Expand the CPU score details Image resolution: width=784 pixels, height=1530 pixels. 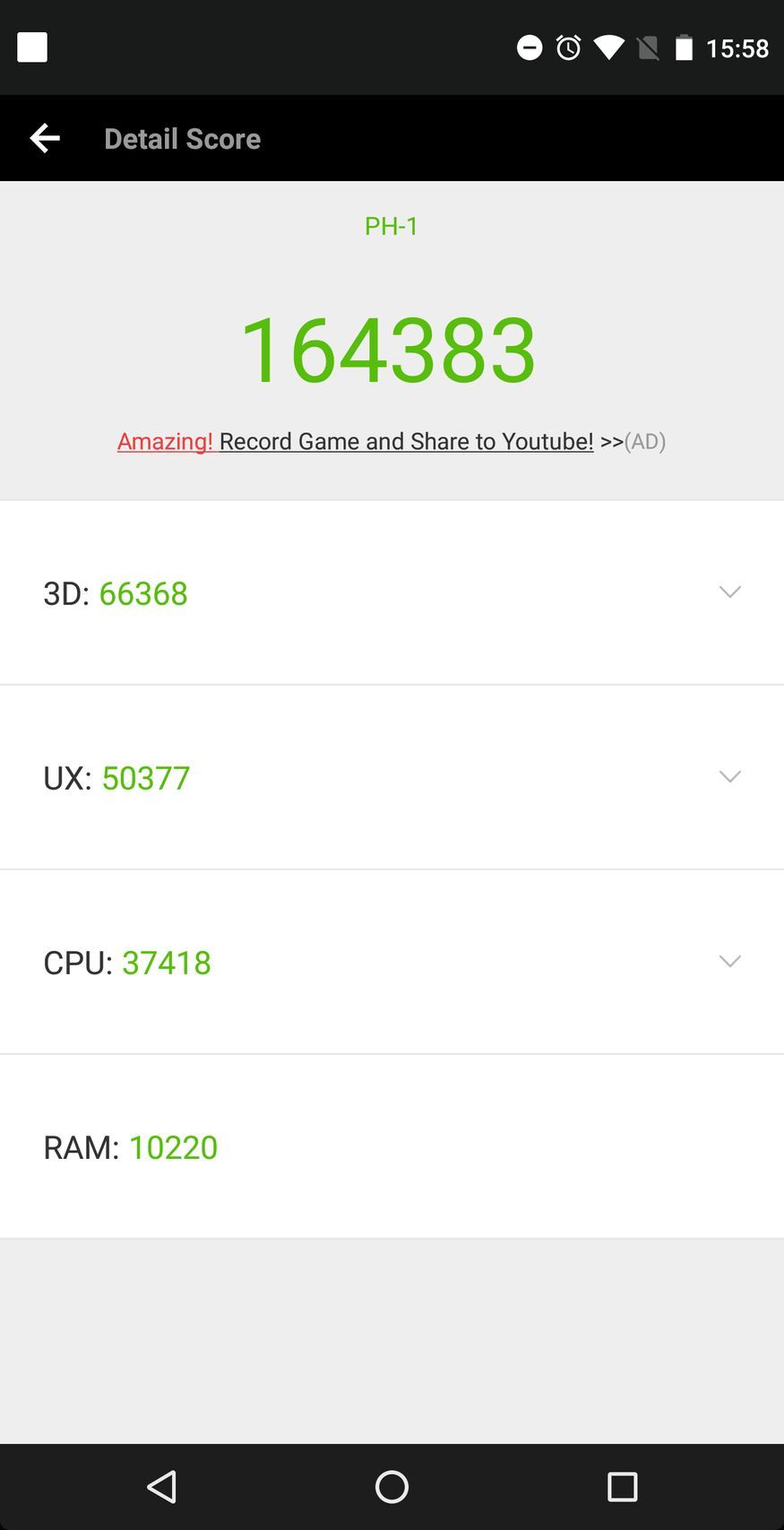click(x=730, y=961)
